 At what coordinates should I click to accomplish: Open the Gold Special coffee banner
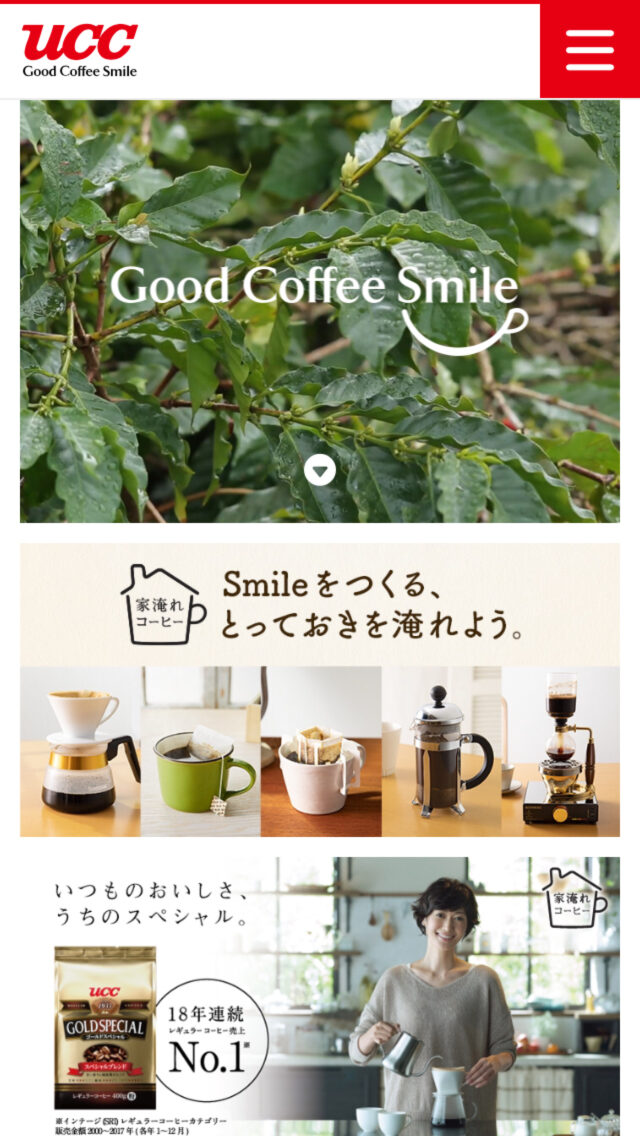click(320, 995)
